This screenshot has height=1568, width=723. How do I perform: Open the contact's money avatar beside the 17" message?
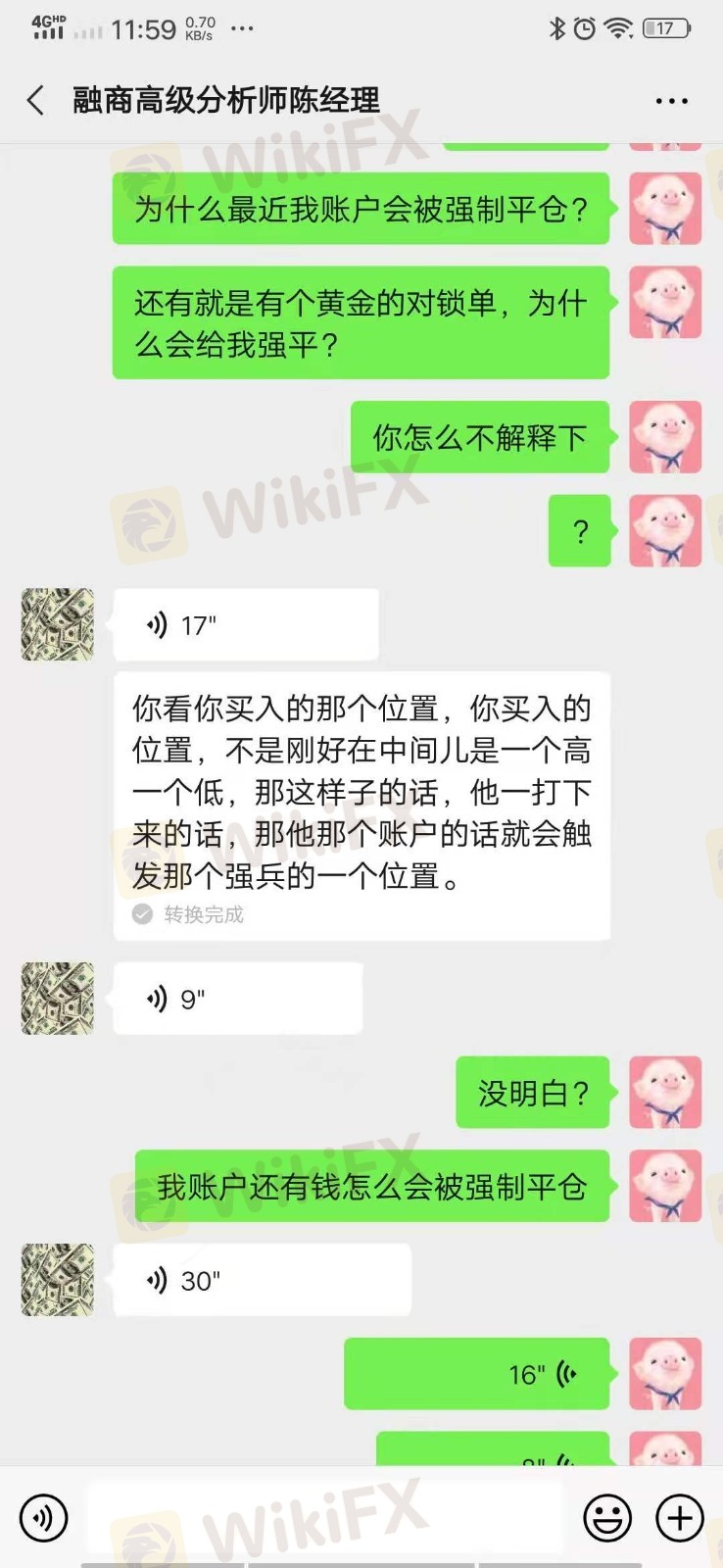pyautogui.click(x=58, y=624)
